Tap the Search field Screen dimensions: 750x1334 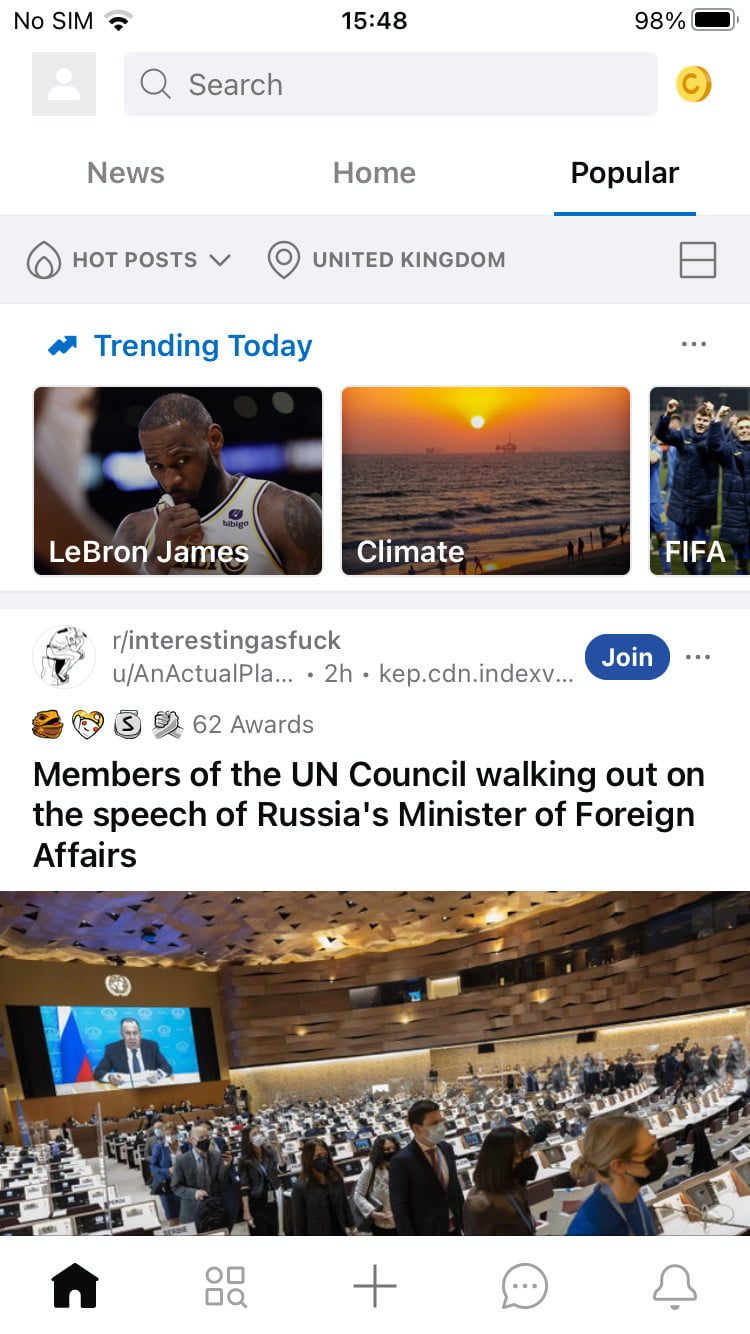pos(390,84)
